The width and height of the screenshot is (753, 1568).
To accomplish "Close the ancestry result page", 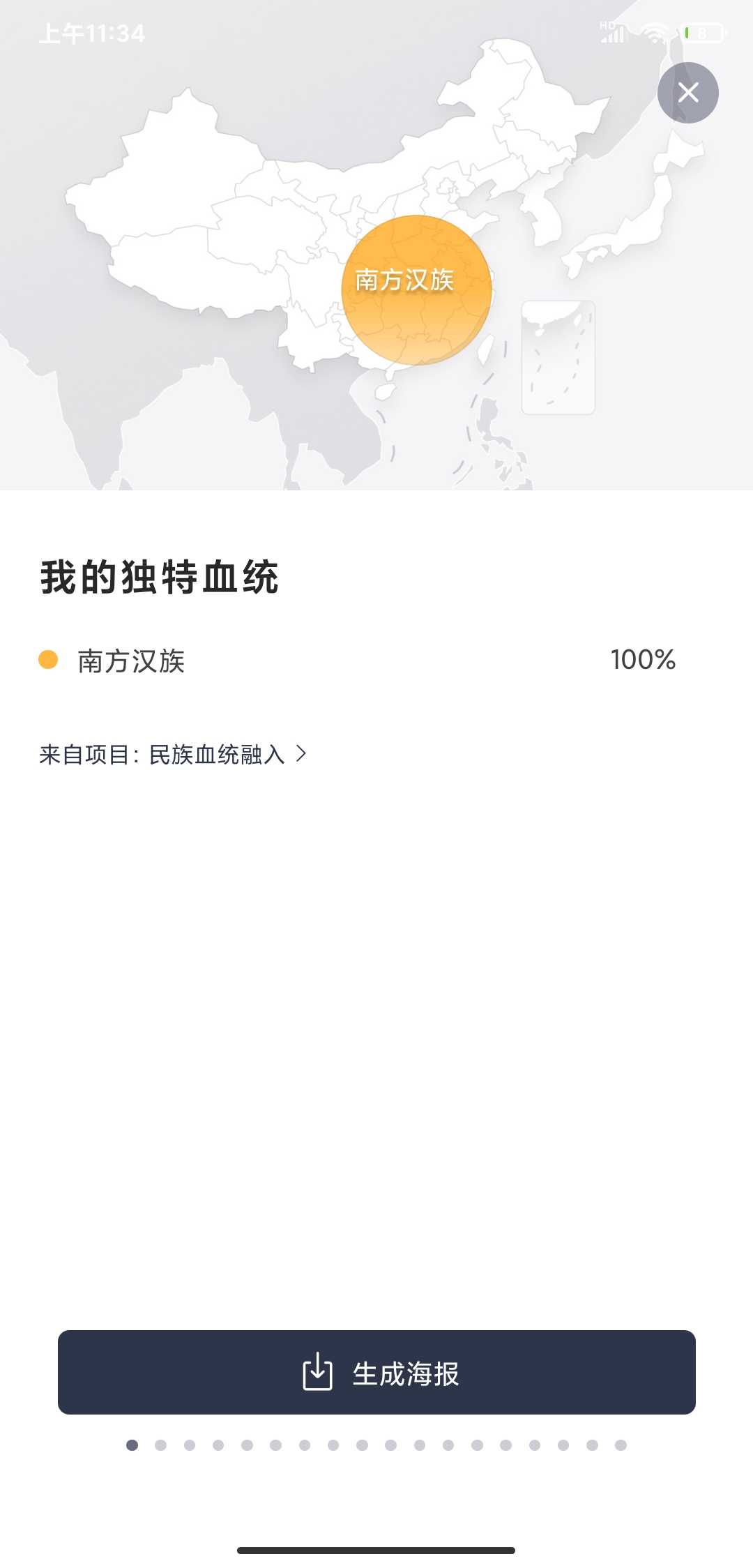I will 687,93.
